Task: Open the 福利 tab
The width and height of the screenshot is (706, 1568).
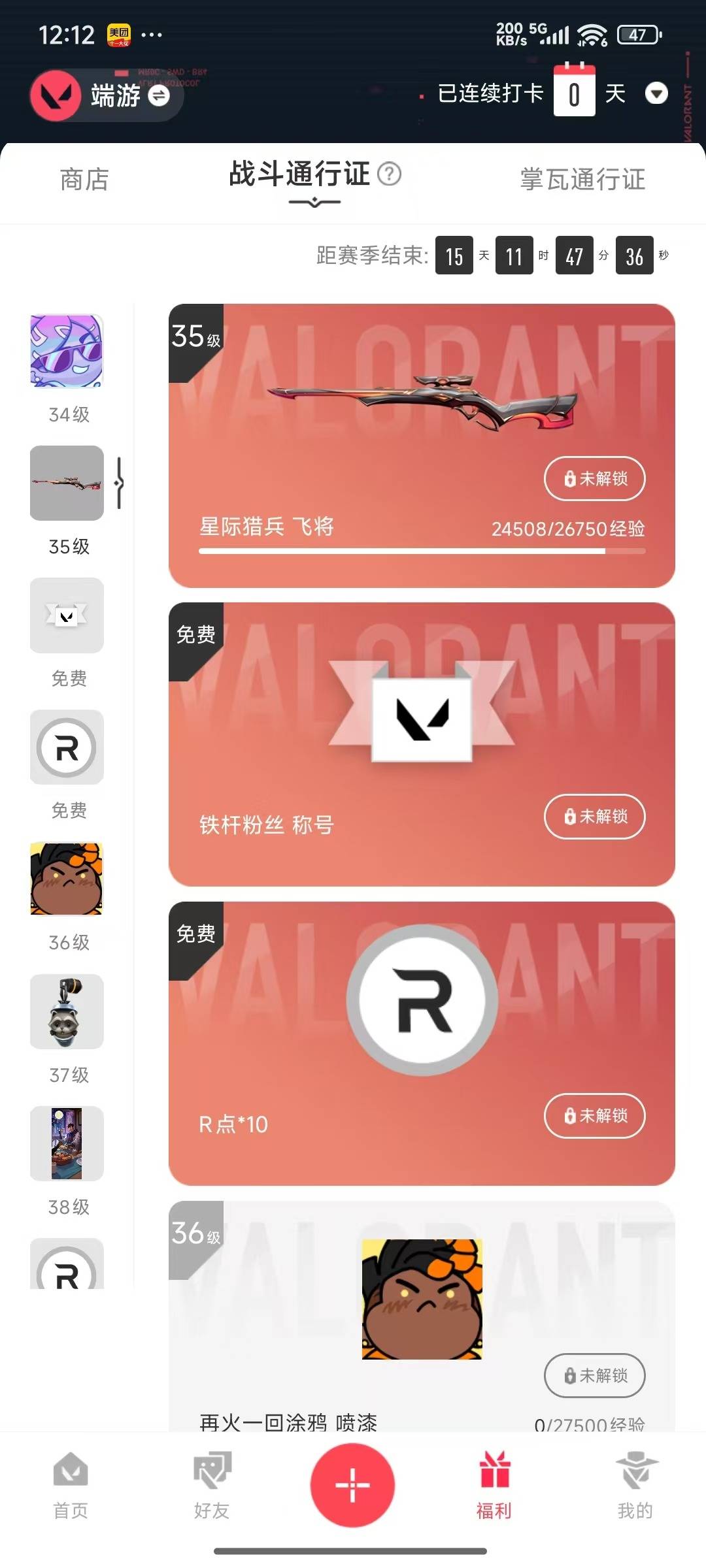Action: (494, 1486)
